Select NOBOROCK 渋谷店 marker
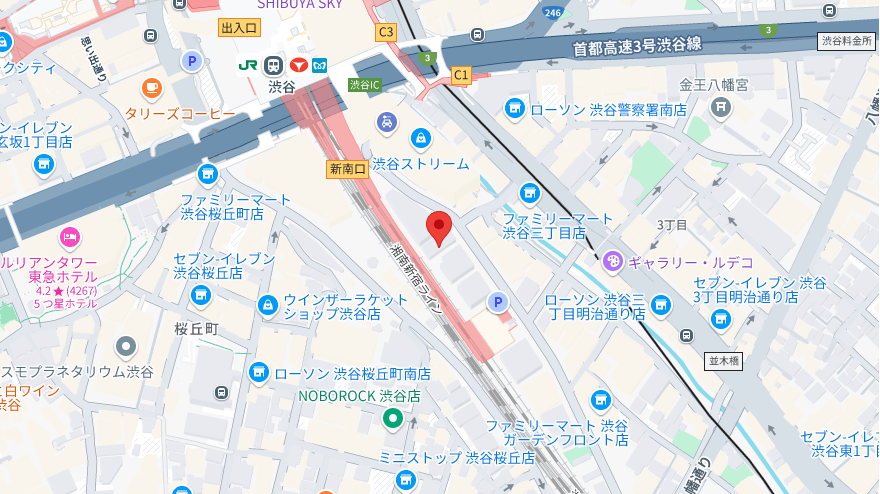880x494 pixels. click(393, 418)
